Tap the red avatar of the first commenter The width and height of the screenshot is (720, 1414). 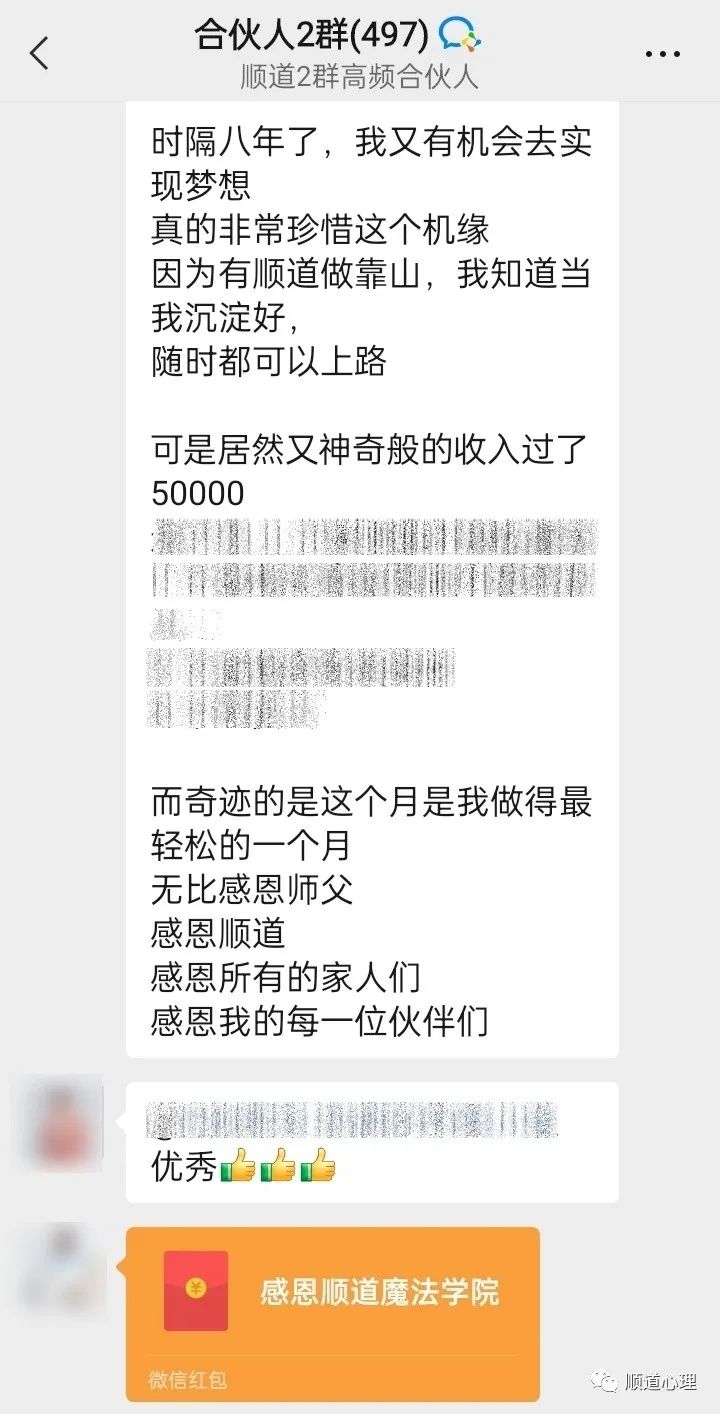coord(57,1118)
